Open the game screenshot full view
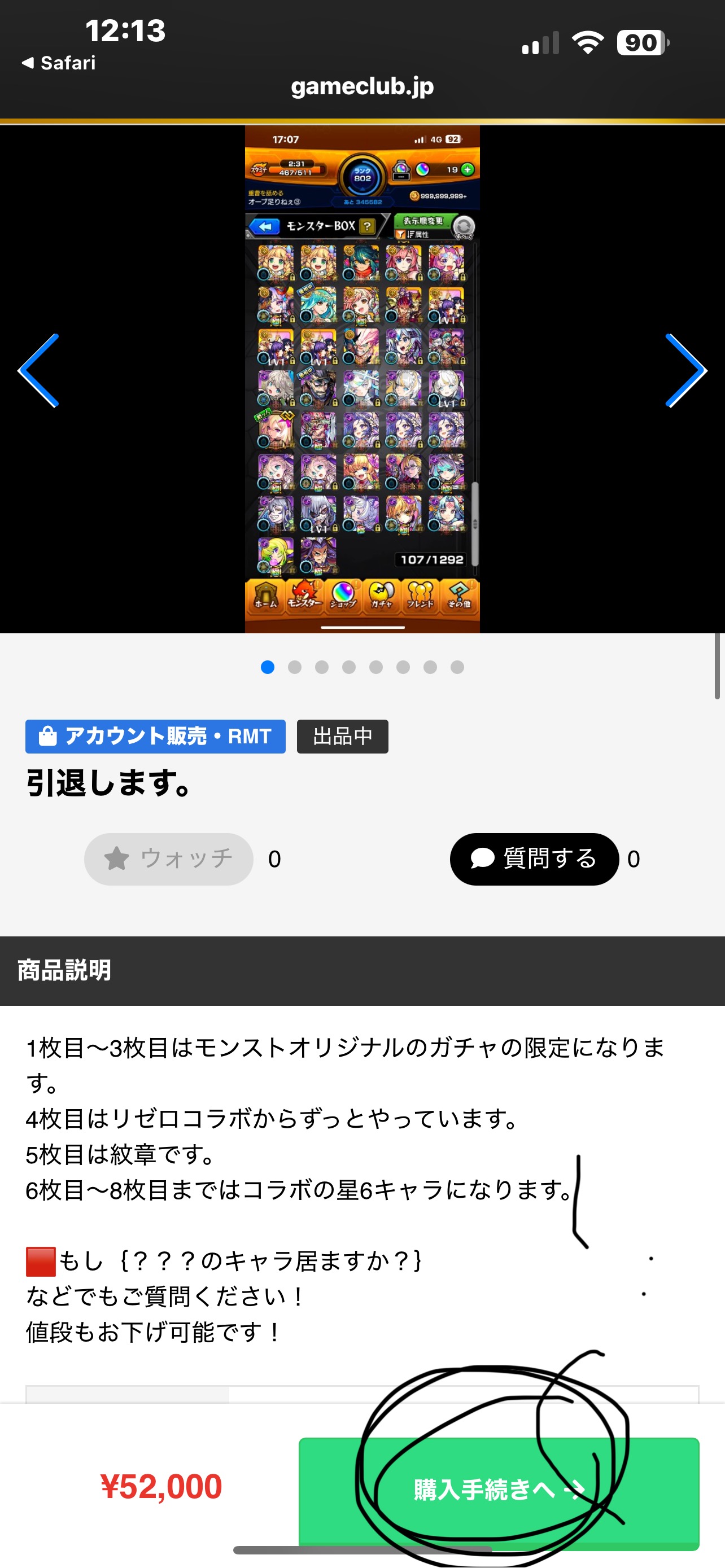Image resolution: width=725 pixels, height=1568 pixels. (362, 379)
